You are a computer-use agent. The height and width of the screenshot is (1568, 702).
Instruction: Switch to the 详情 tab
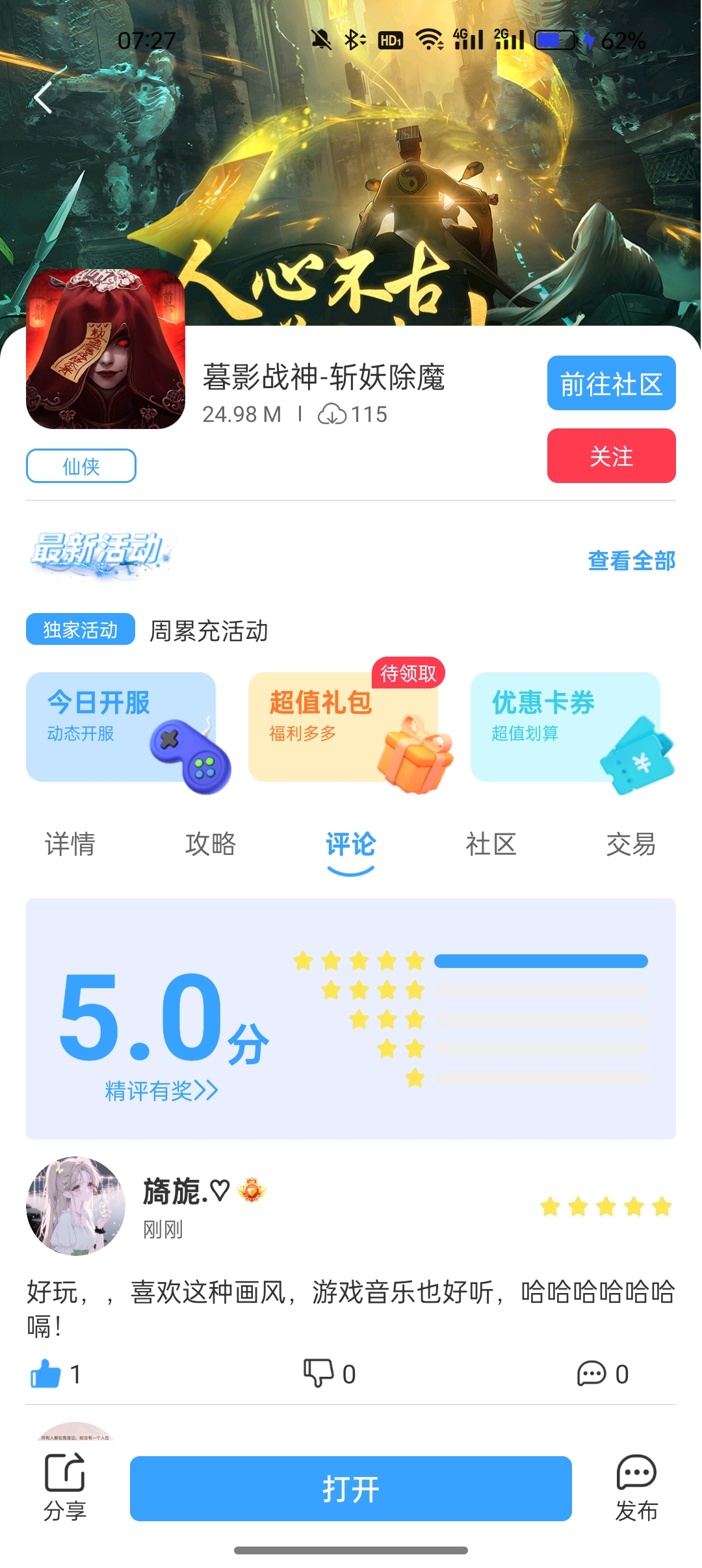pos(70,844)
